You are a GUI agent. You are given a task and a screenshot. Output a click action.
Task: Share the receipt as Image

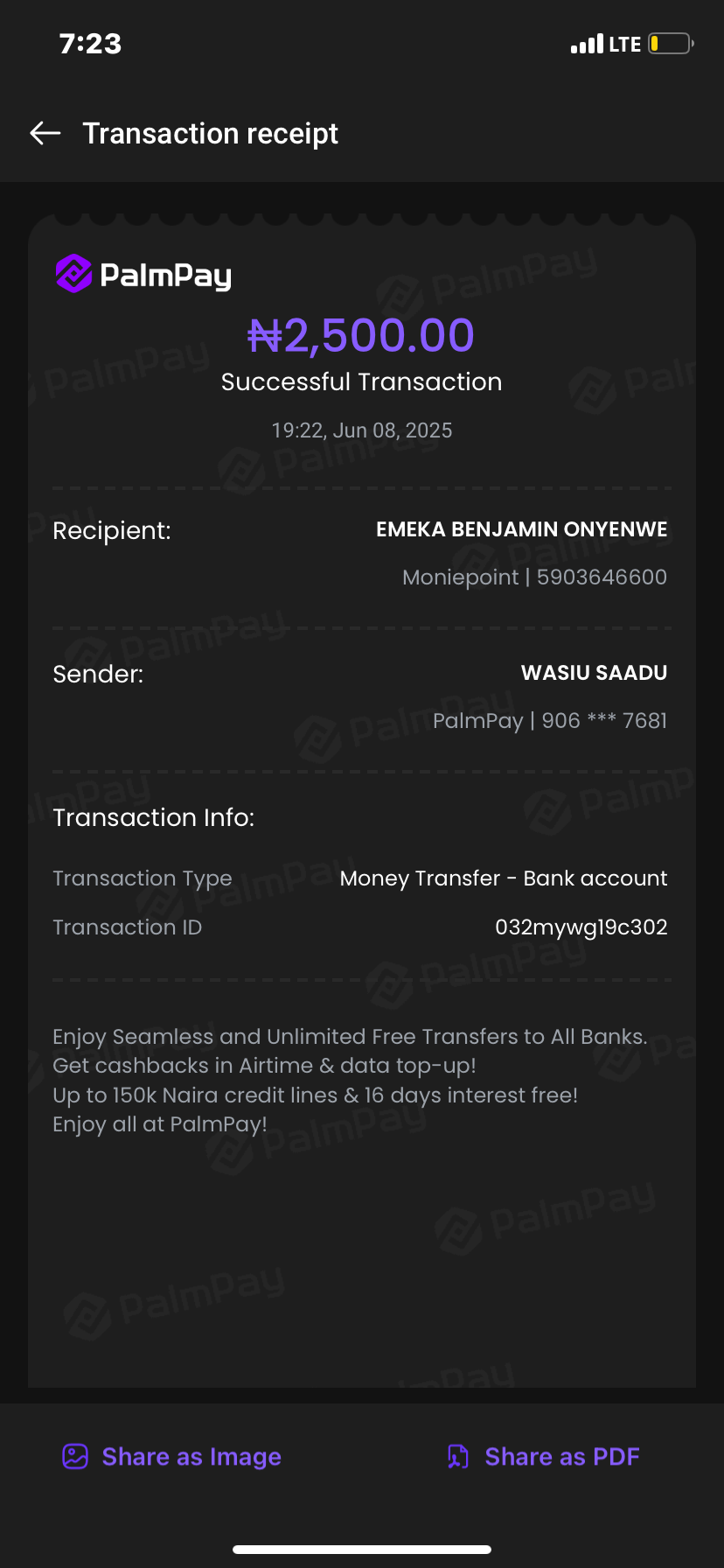tap(172, 1456)
